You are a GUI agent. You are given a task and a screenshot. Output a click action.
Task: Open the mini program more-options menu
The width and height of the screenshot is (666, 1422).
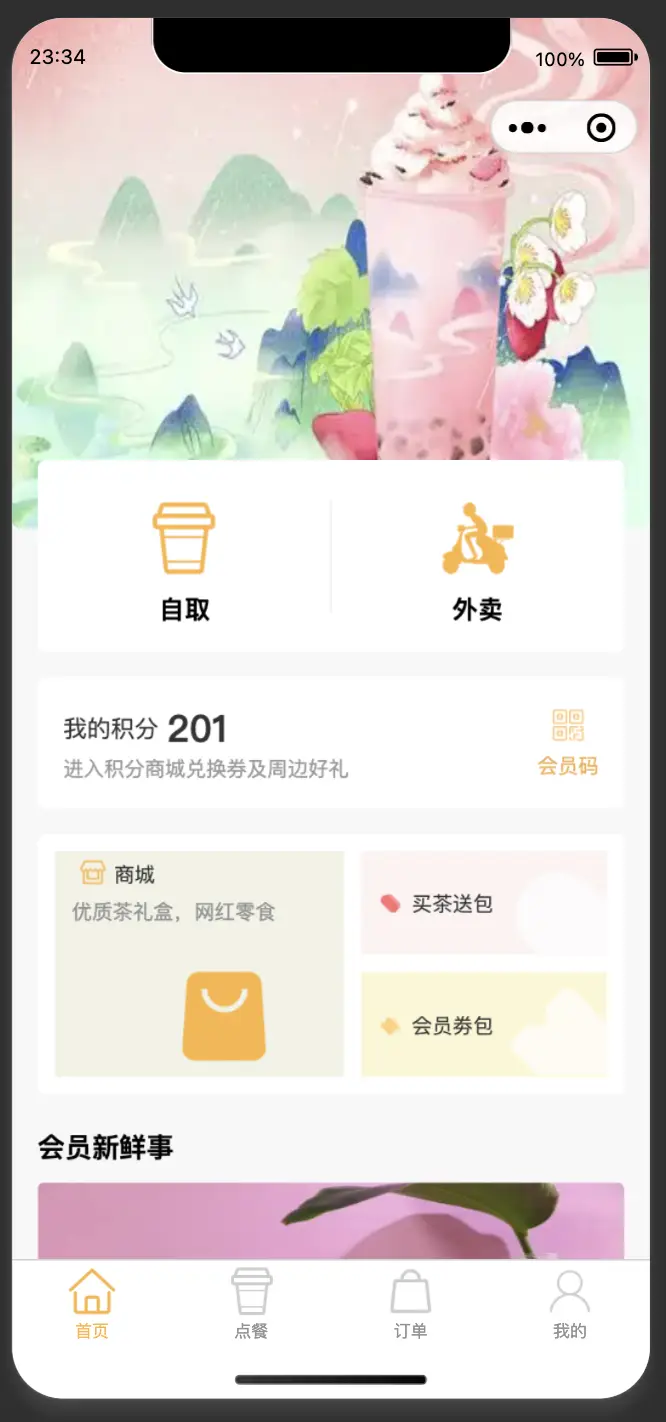point(528,128)
